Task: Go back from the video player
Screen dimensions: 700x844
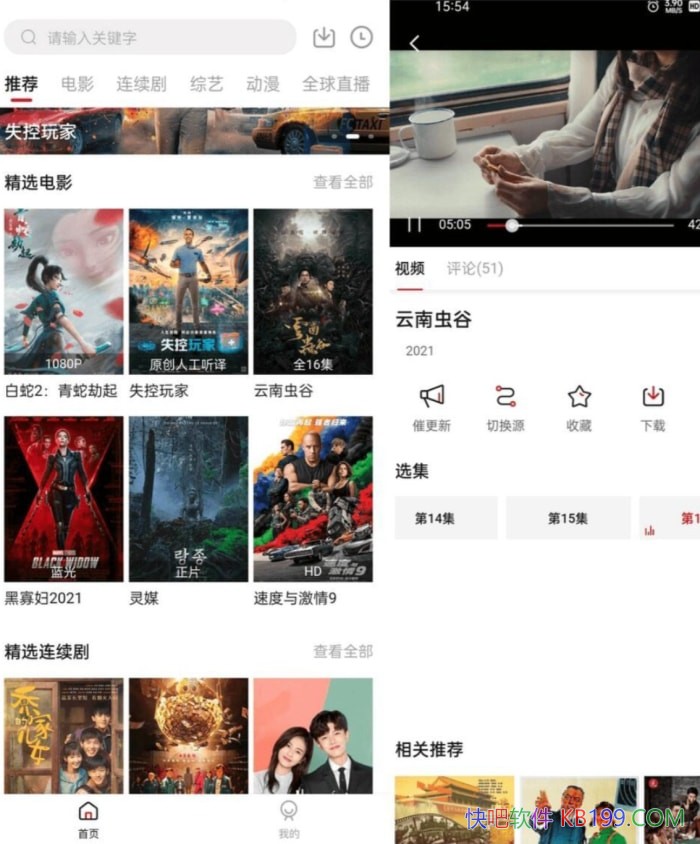Action: [x=415, y=43]
